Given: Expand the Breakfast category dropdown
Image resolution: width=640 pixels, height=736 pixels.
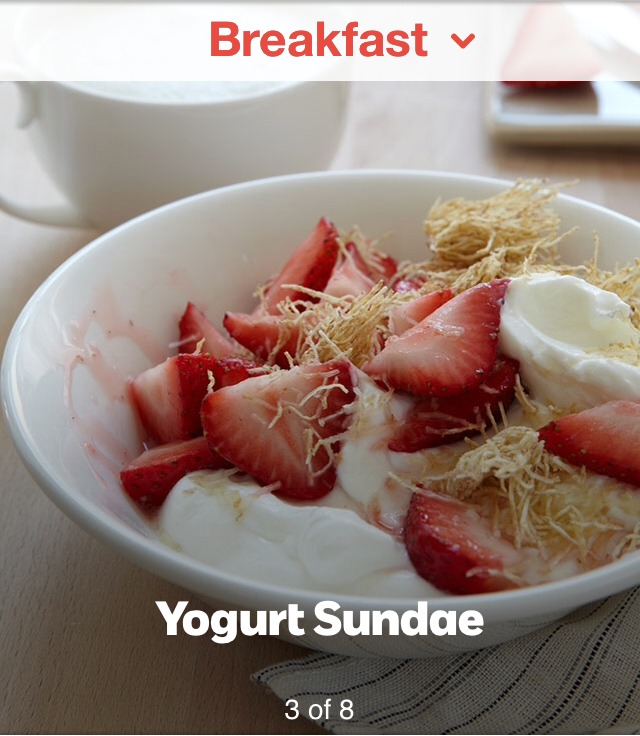Looking at the screenshot, I should tap(461, 41).
